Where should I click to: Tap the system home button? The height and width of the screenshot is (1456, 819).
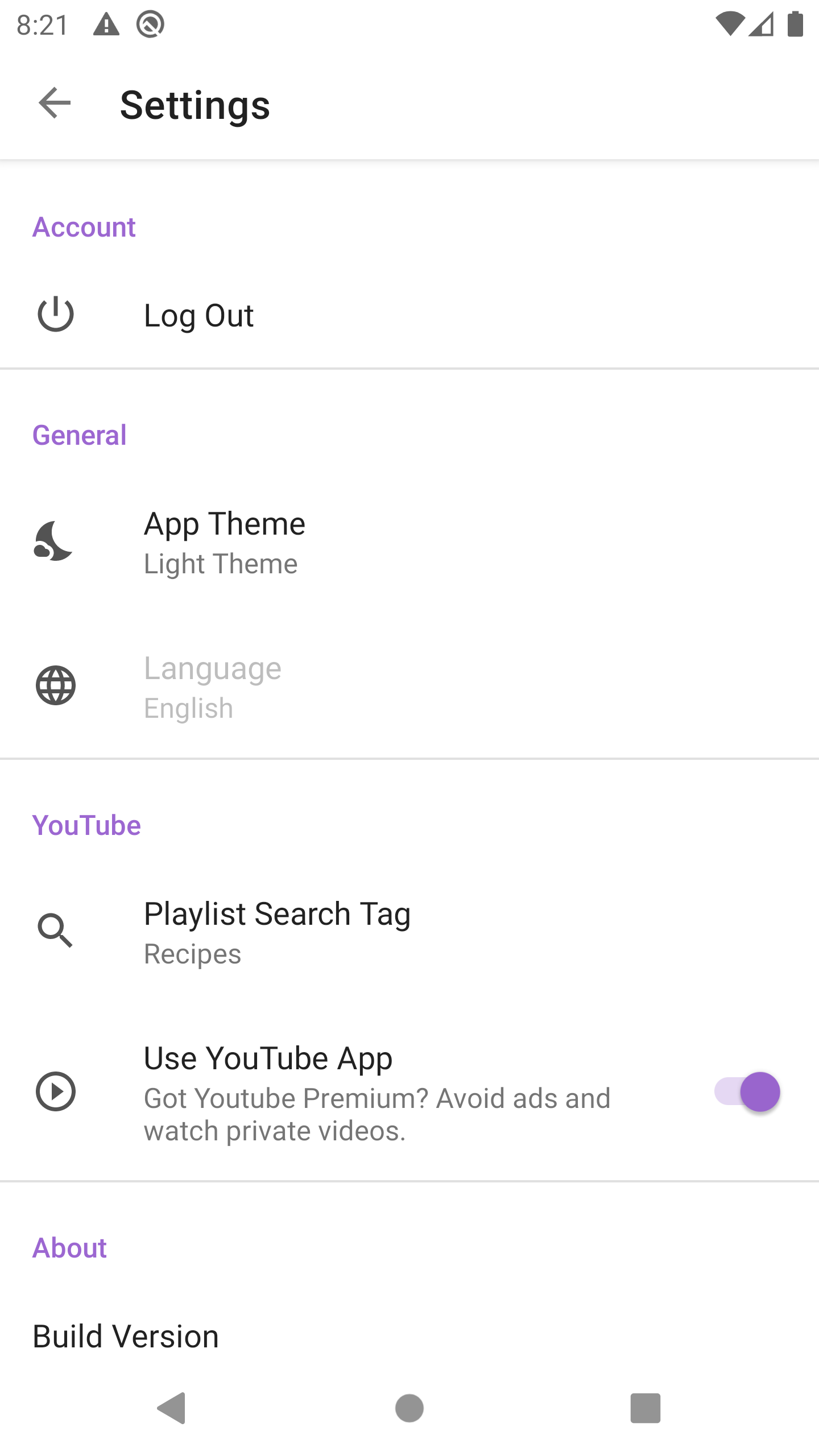[x=409, y=1408]
